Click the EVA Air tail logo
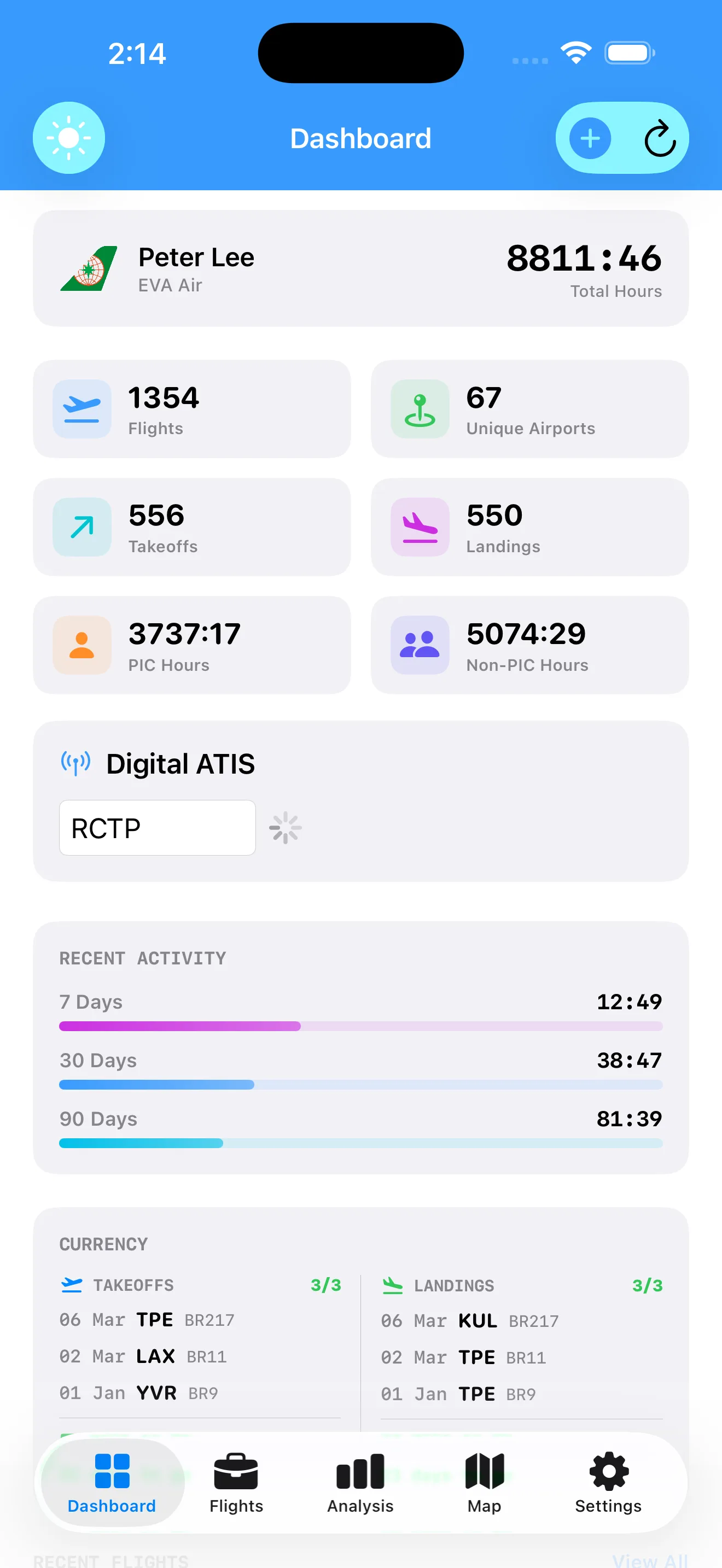 click(x=89, y=268)
